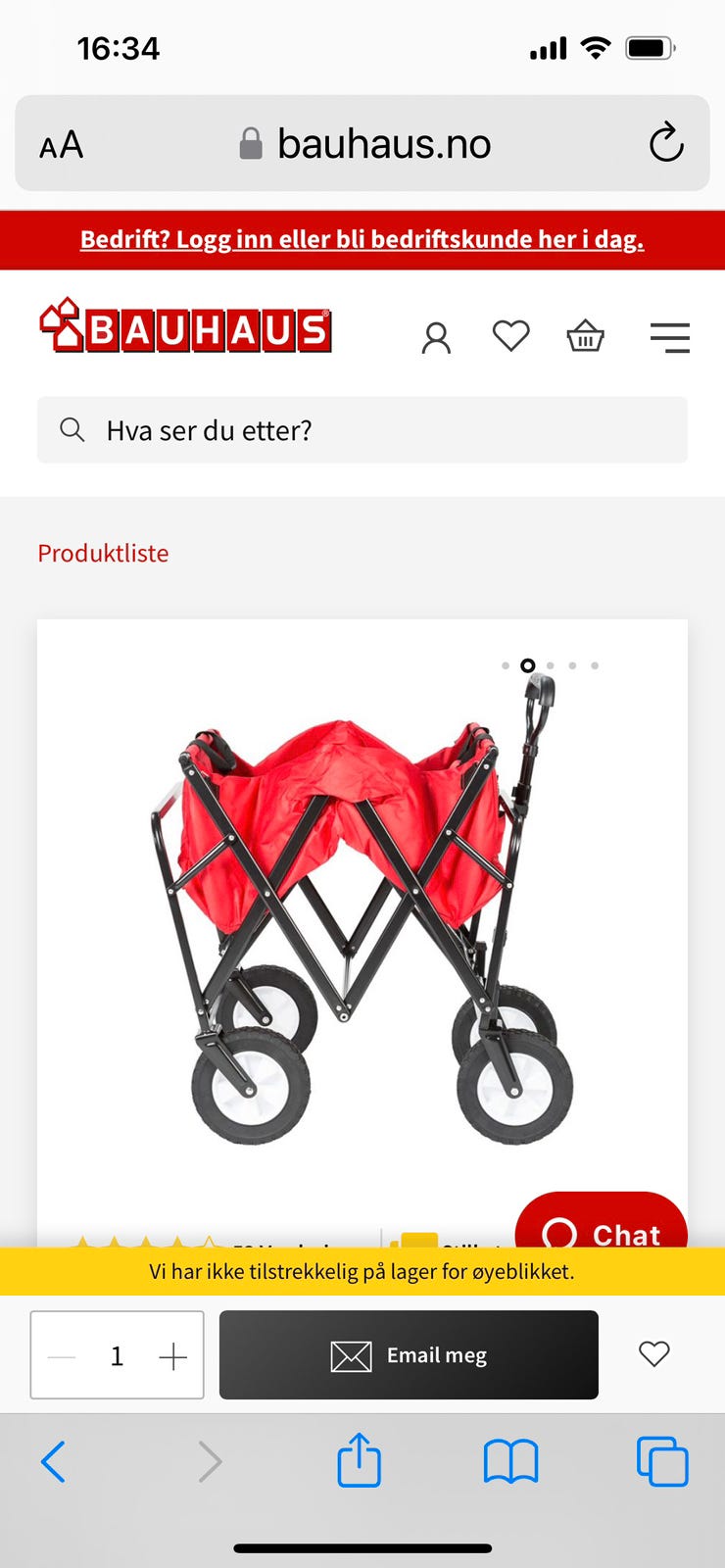725x1568 pixels.
Task: Decrease quantity with the minus stepper
Action: pyautogui.click(x=62, y=1355)
